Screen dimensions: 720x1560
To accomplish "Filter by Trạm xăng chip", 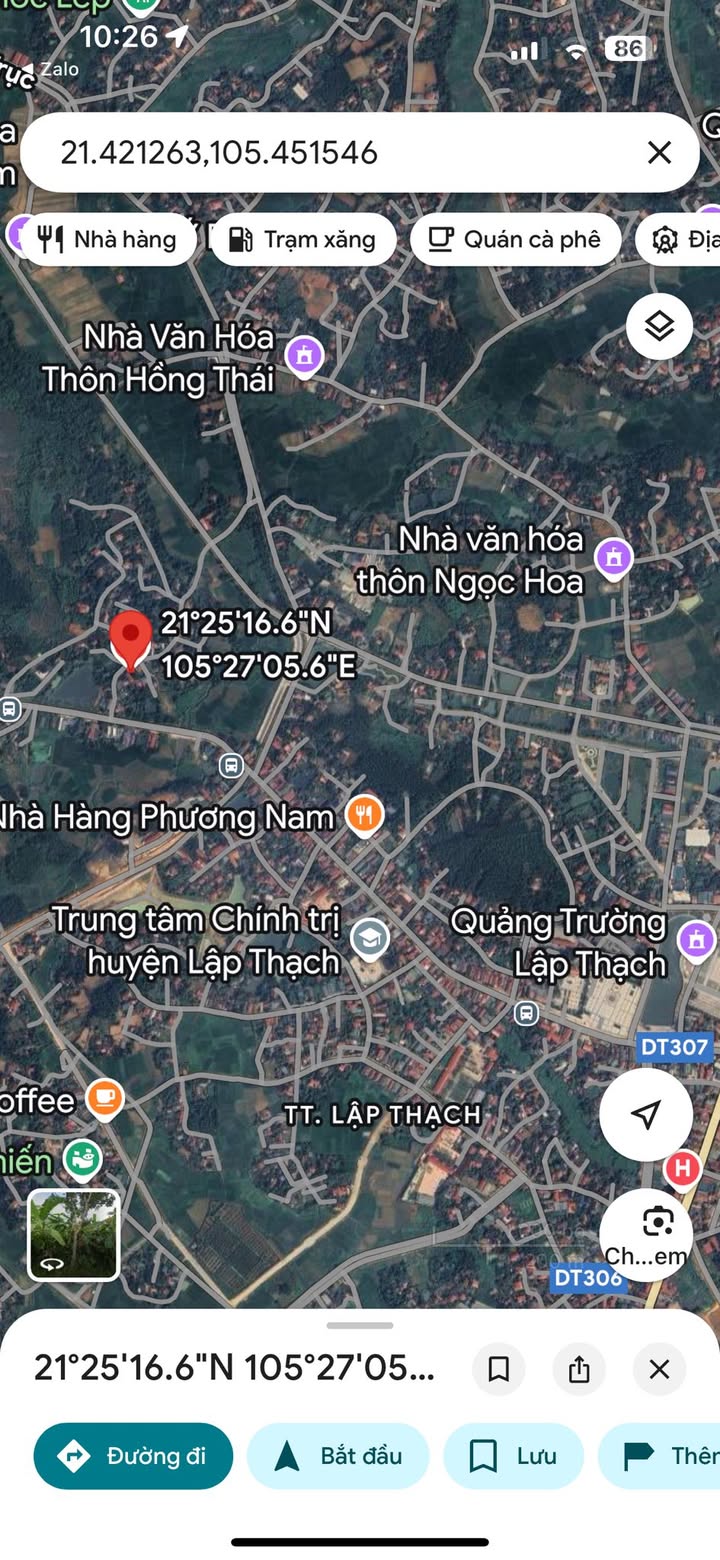I will (x=303, y=240).
